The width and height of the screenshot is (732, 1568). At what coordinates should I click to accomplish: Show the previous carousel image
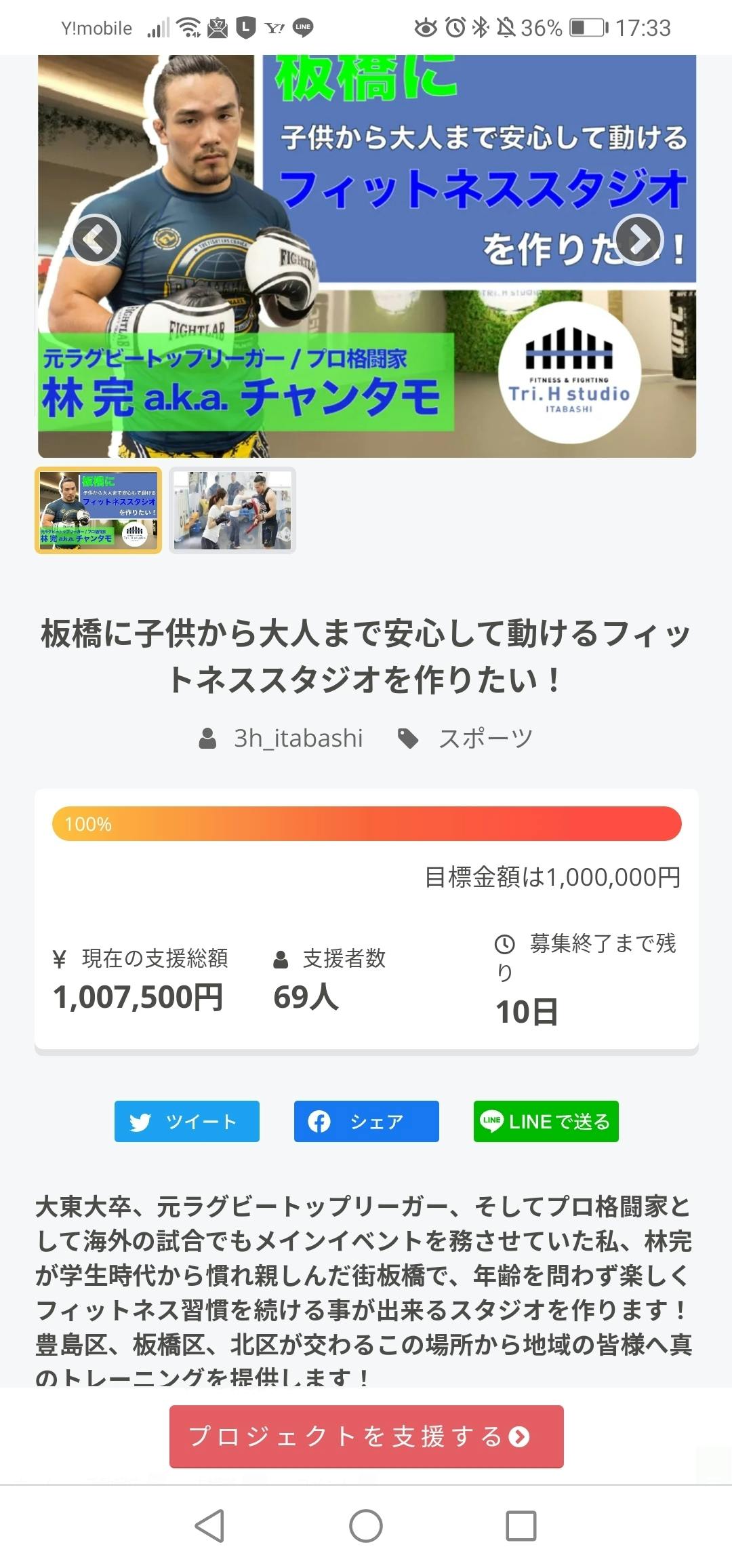pyautogui.click(x=96, y=239)
